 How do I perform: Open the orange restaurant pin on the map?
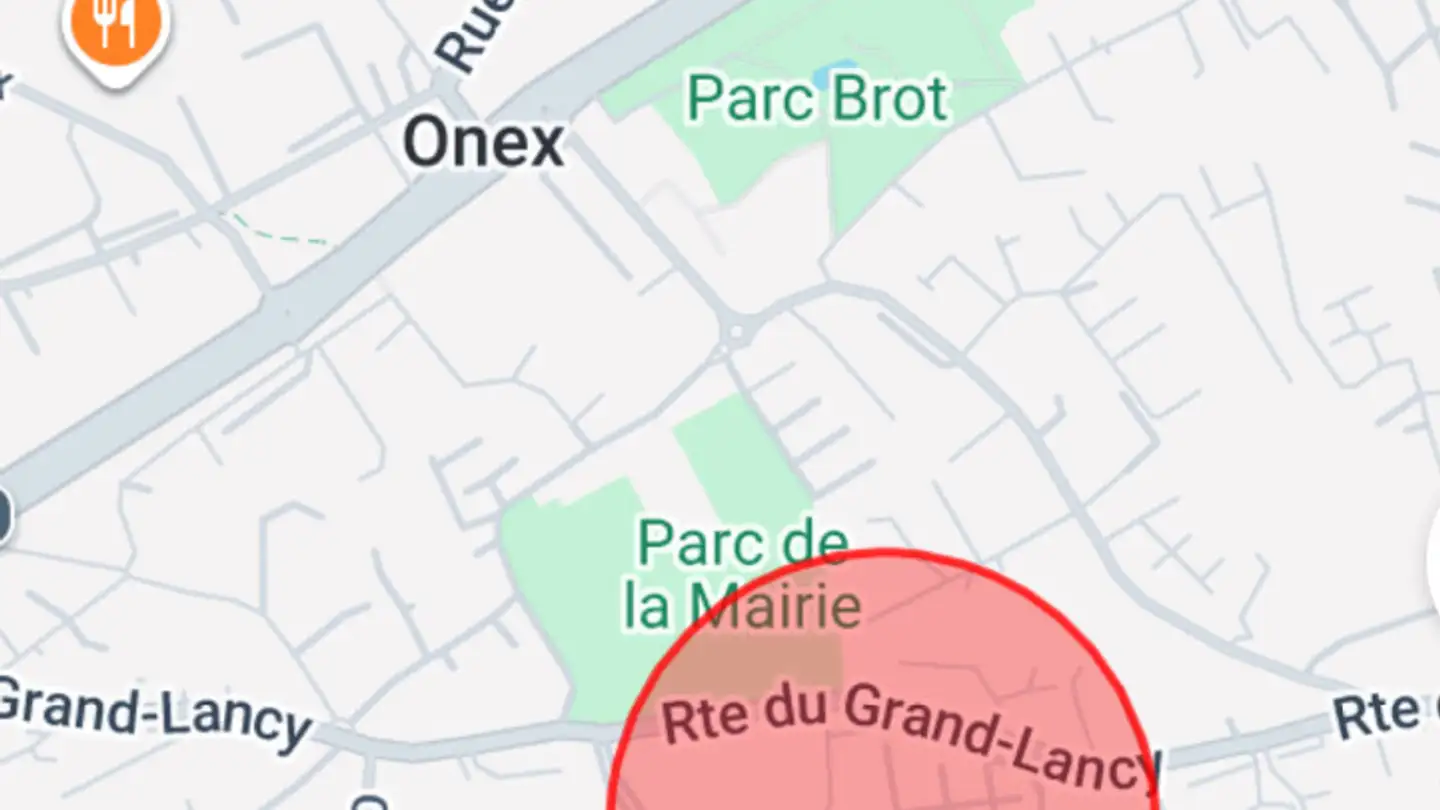click(x=116, y=28)
